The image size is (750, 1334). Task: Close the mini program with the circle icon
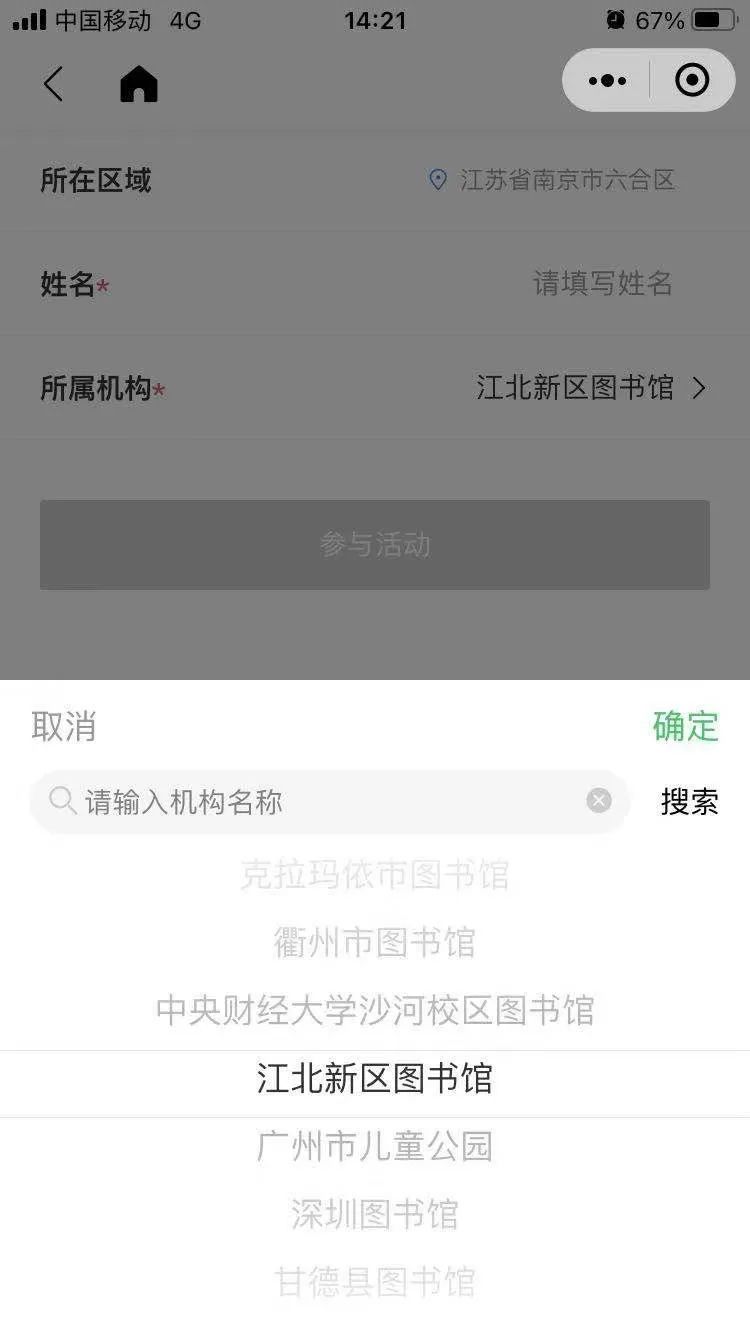click(692, 80)
